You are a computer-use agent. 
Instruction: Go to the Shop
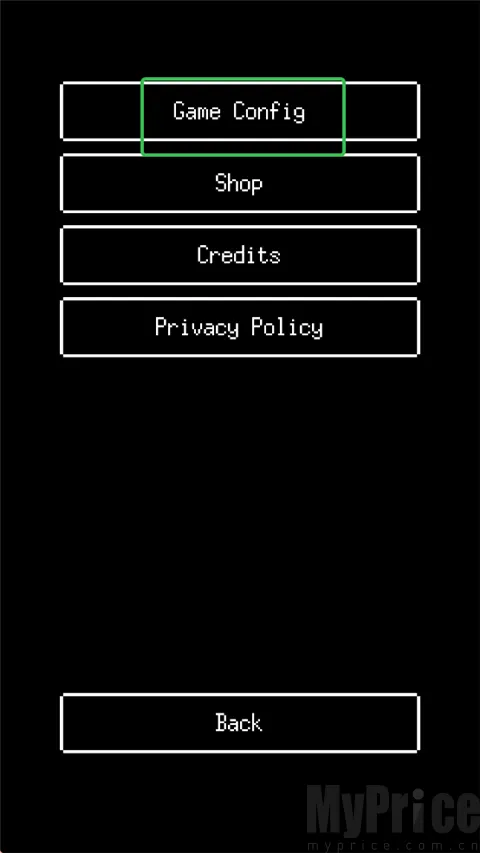(x=239, y=183)
